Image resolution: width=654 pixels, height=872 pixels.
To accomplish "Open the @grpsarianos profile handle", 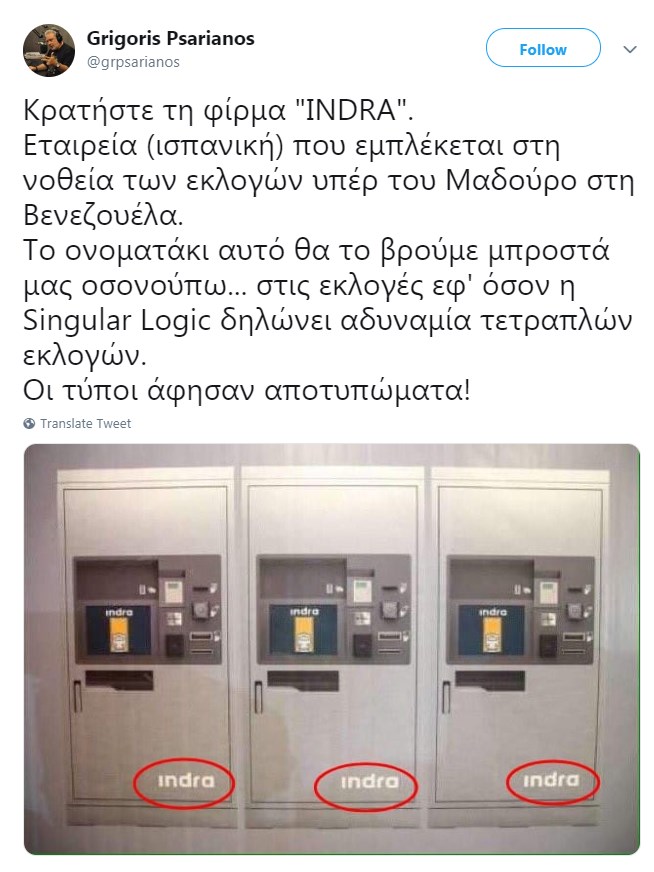I will click(x=133, y=62).
